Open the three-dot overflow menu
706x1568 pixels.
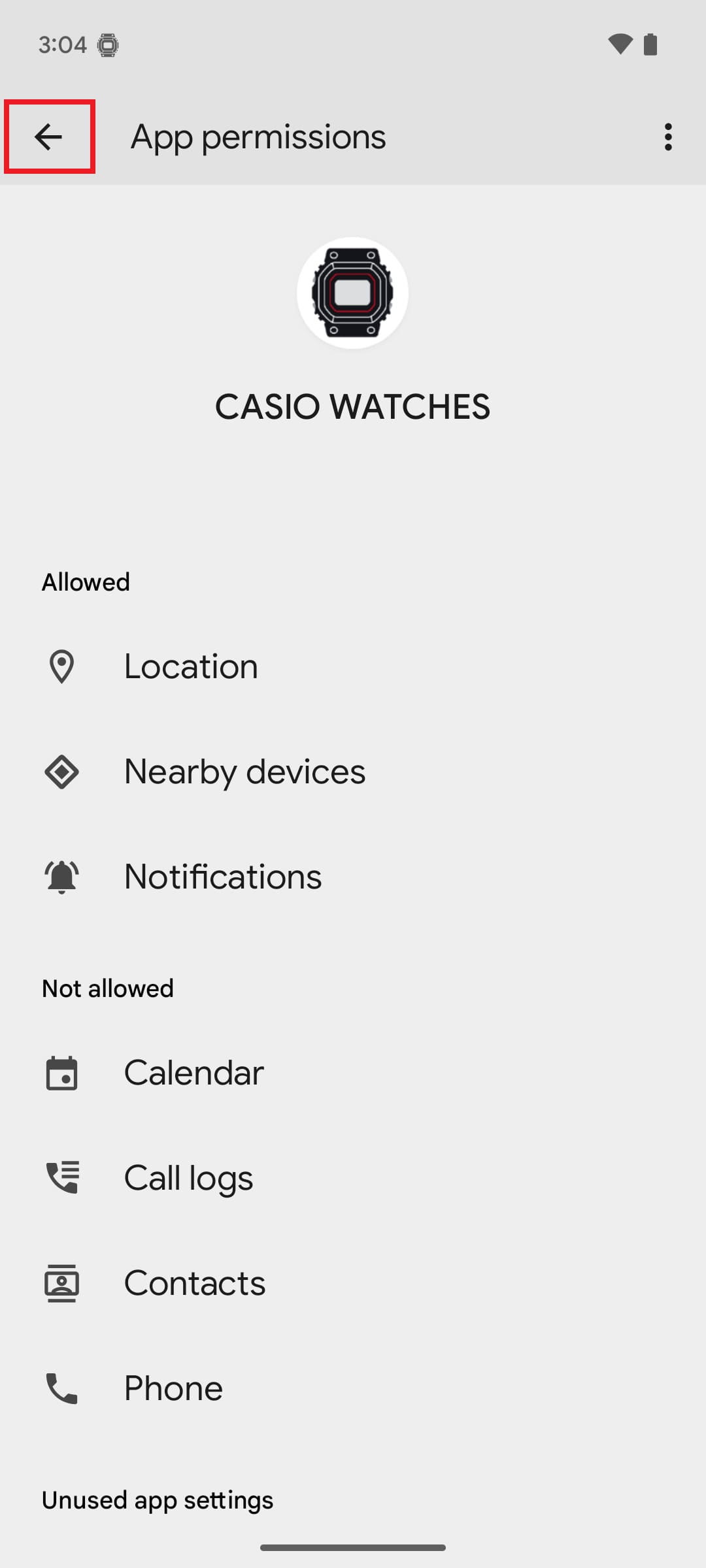click(x=667, y=137)
